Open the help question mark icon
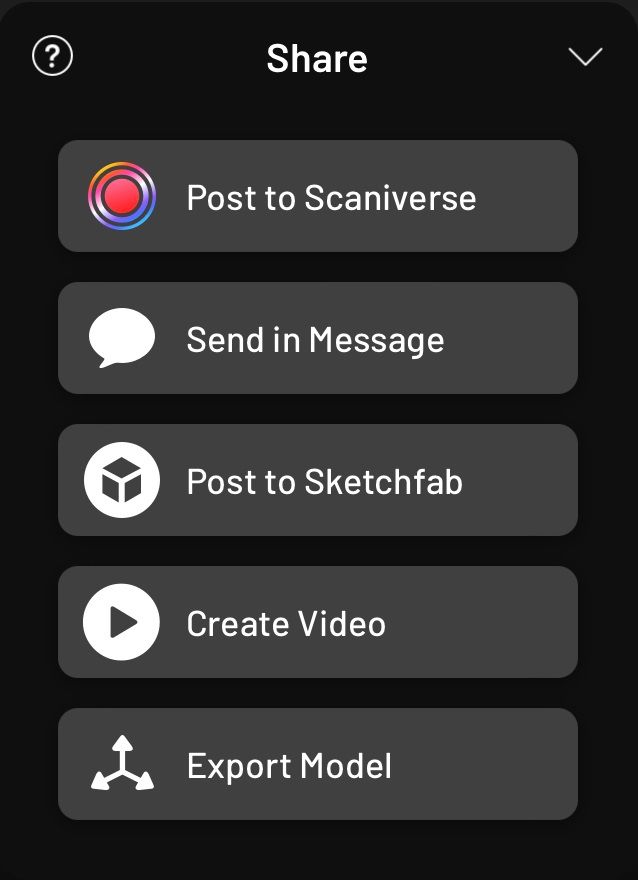Screen dimensions: 638x880 click(x=53, y=57)
